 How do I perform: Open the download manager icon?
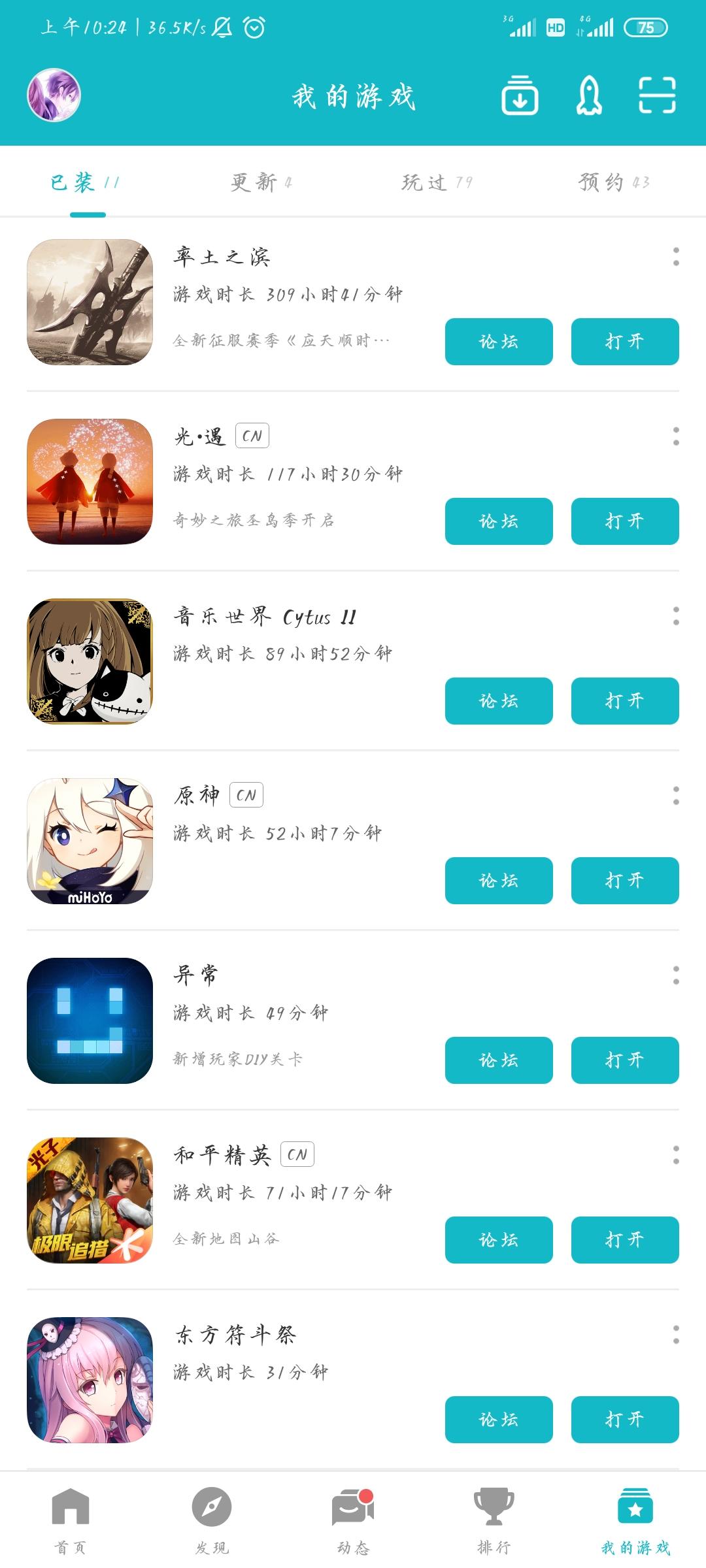(520, 97)
